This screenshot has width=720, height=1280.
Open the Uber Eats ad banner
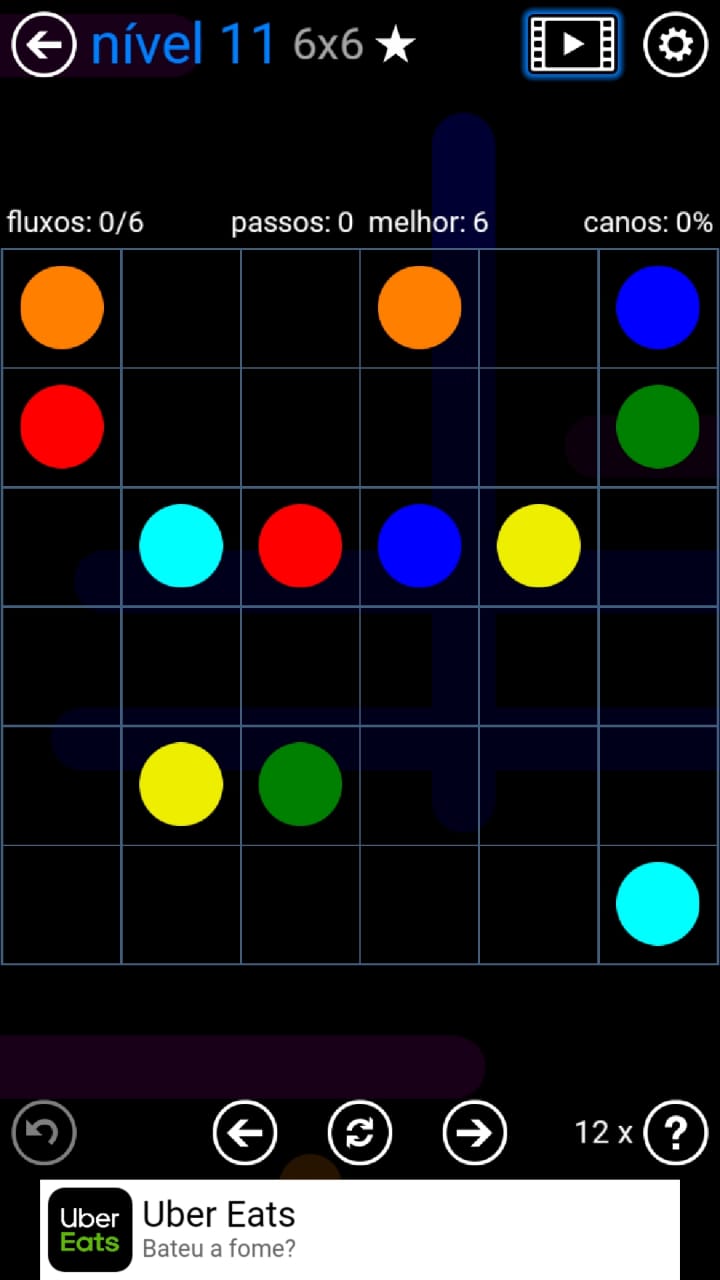pyautogui.click(x=360, y=1229)
